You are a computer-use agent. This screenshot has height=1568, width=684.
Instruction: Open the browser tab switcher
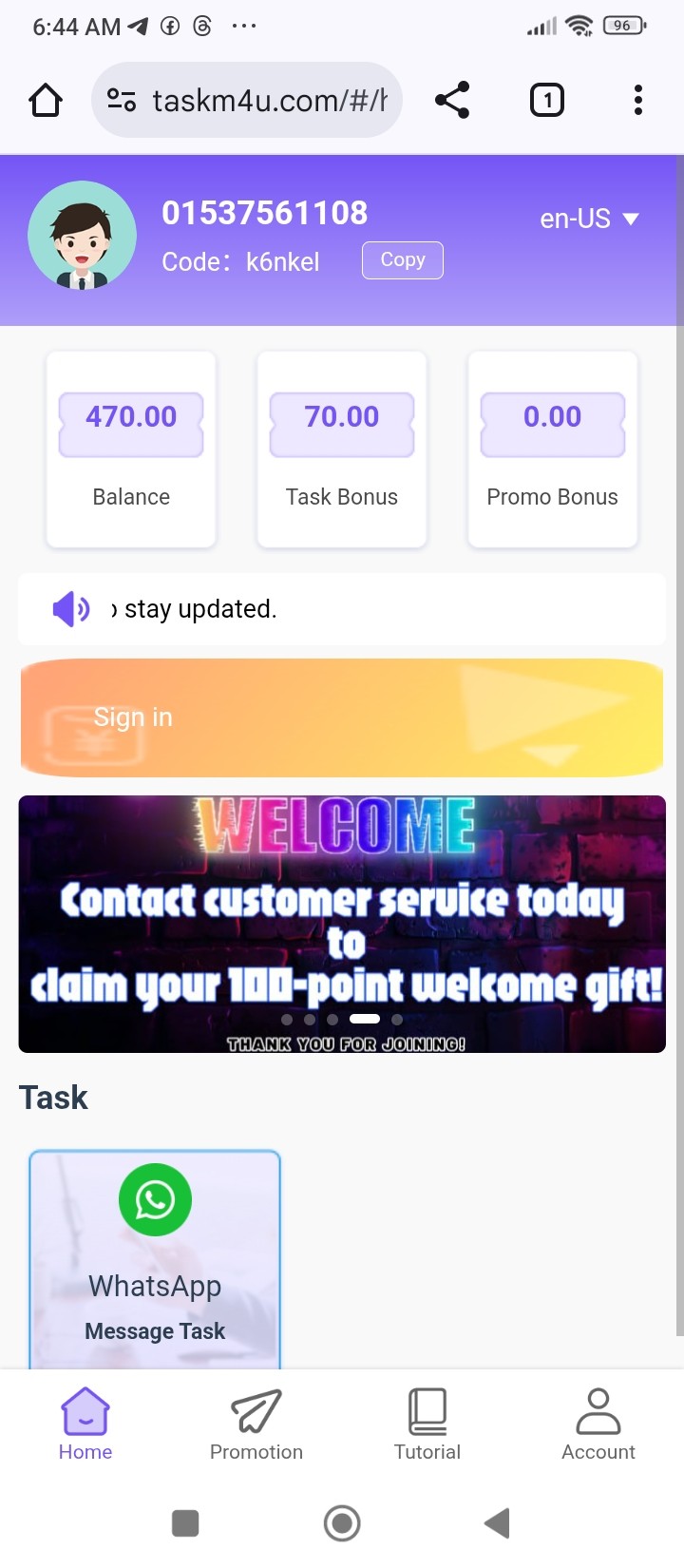tap(546, 100)
